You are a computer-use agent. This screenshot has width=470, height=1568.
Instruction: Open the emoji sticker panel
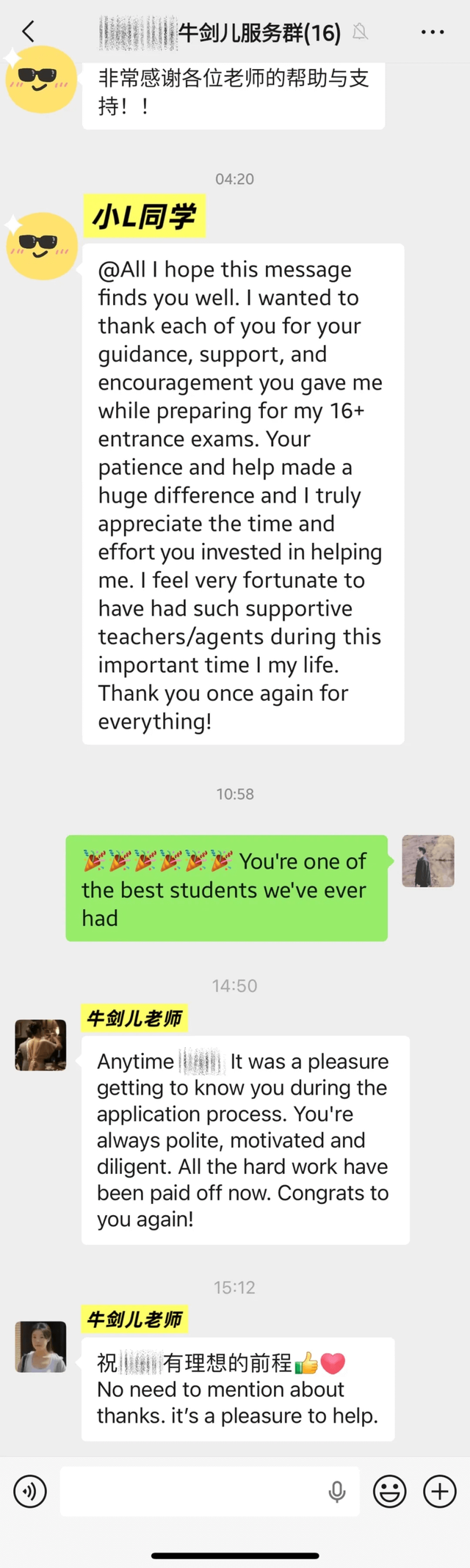389,1491
